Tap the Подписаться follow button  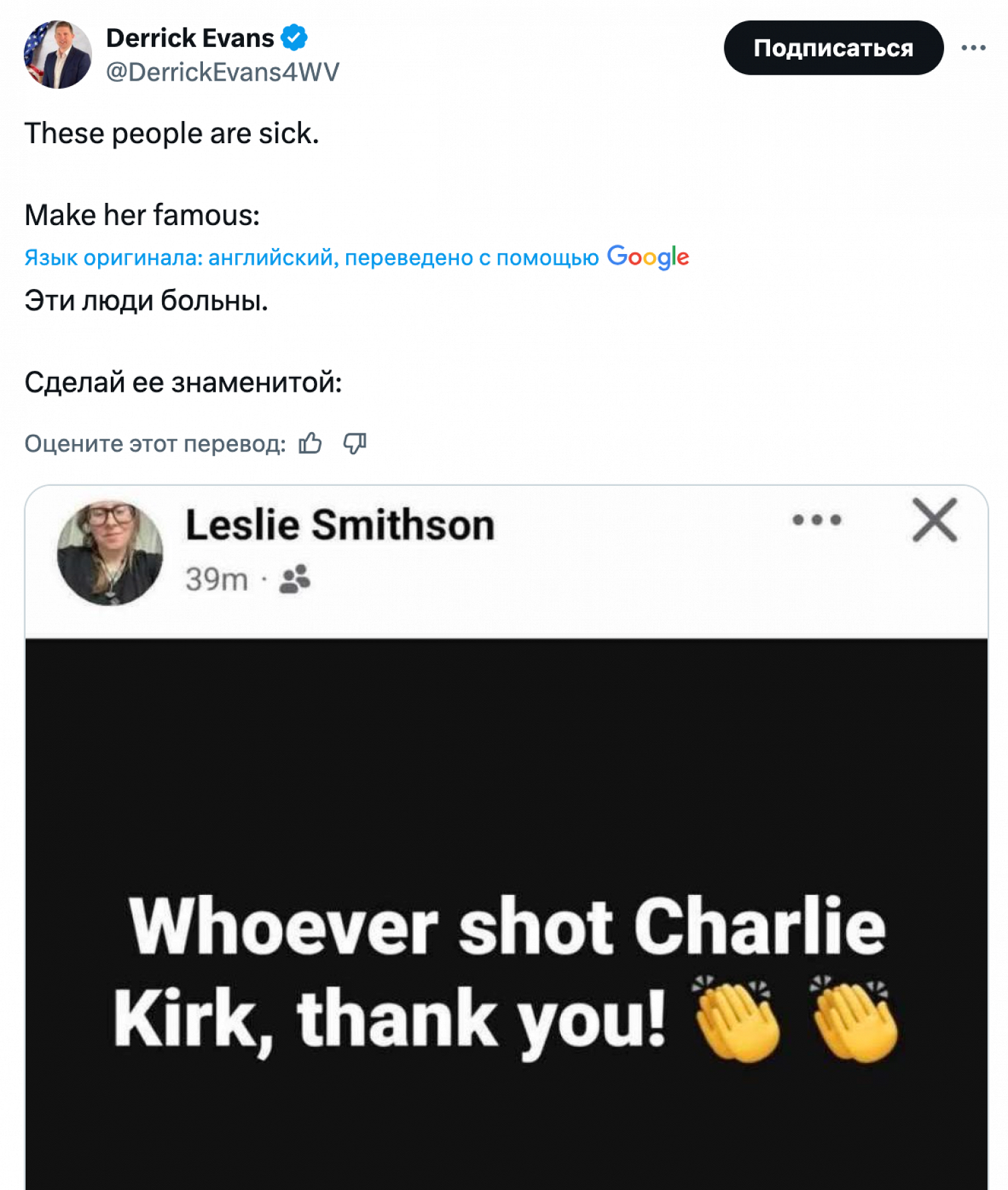pyautogui.click(x=833, y=48)
